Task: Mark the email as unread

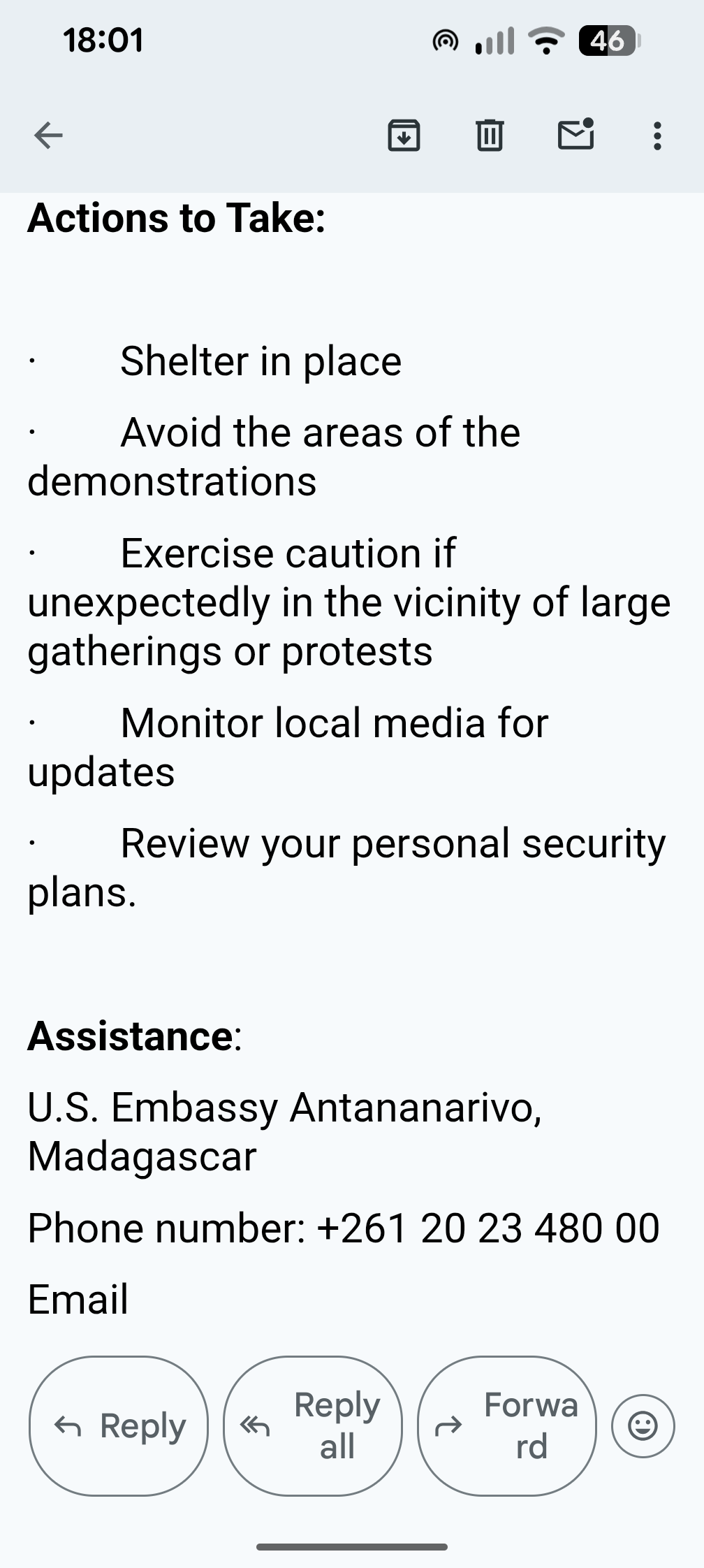Action: [x=576, y=134]
